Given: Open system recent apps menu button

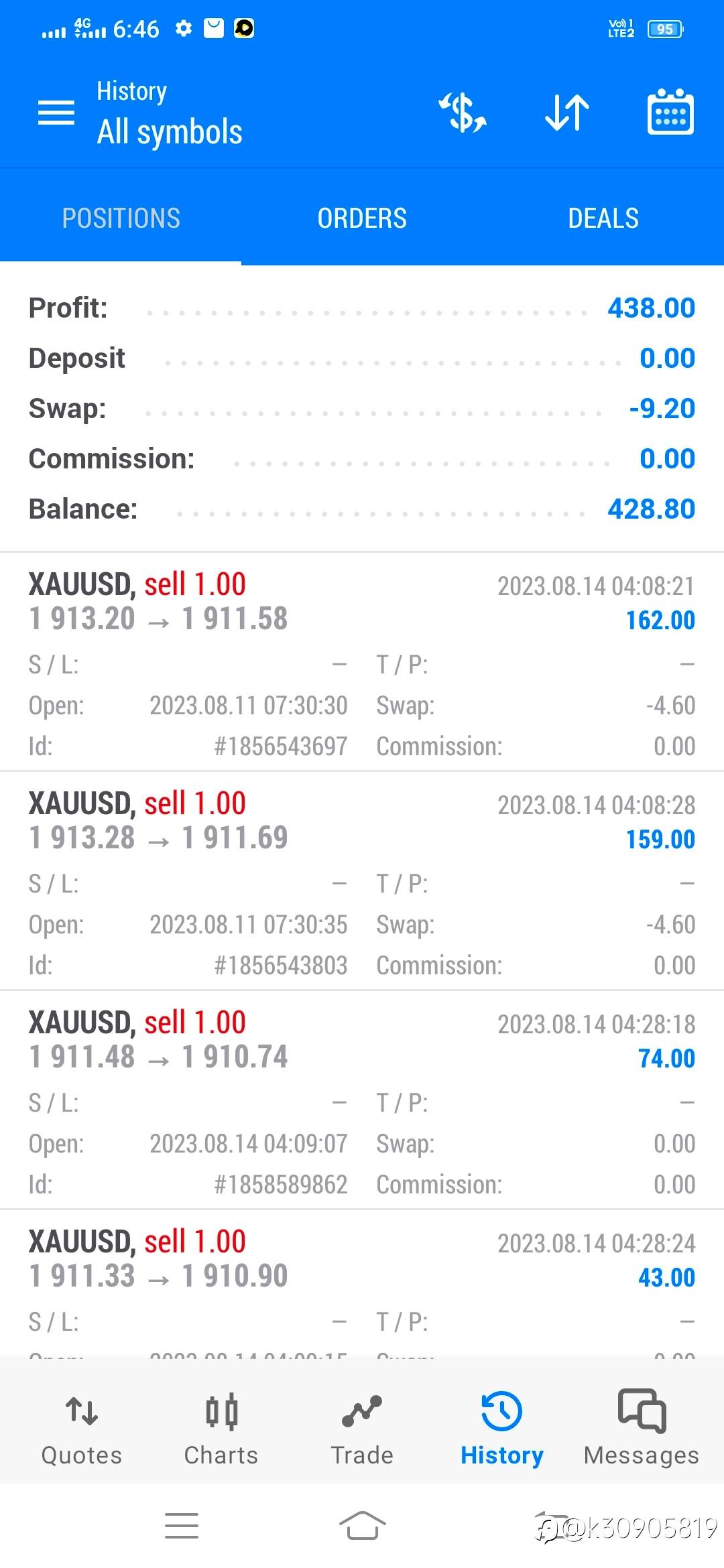Looking at the screenshot, I should (182, 1526).
